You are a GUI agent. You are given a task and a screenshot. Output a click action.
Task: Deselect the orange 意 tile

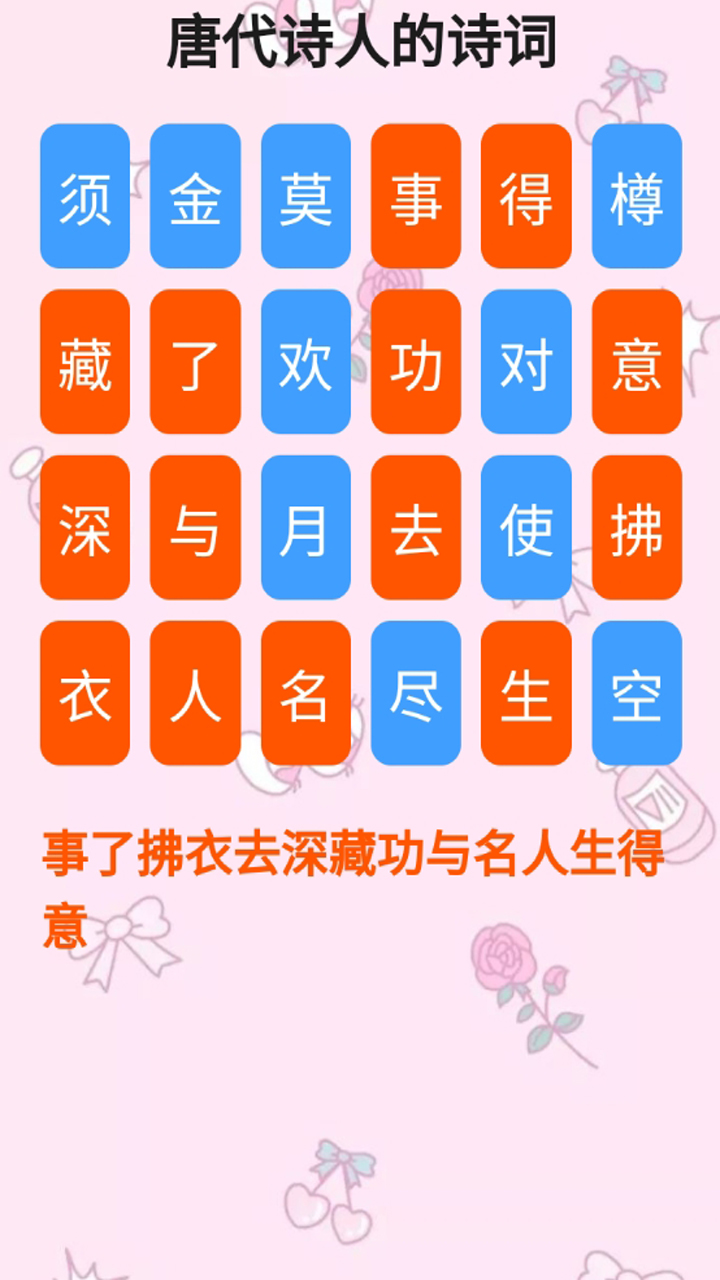click(x=636, y=362)
